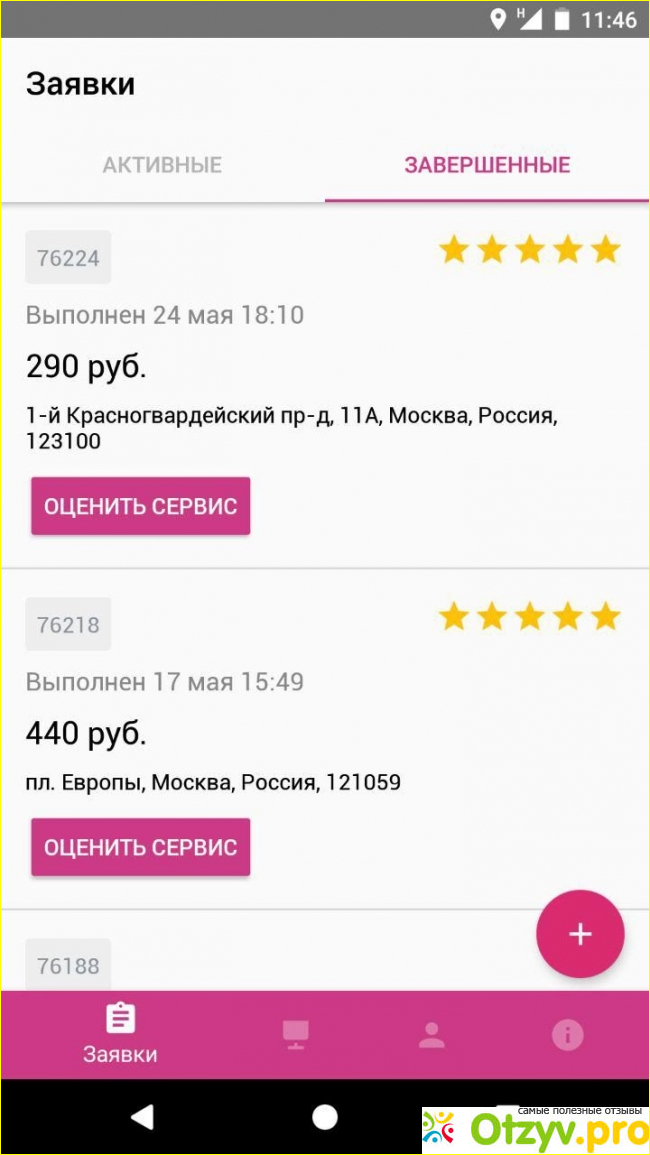Return to the system home screen
The image size is (650, 1155).
(325, 1117)
